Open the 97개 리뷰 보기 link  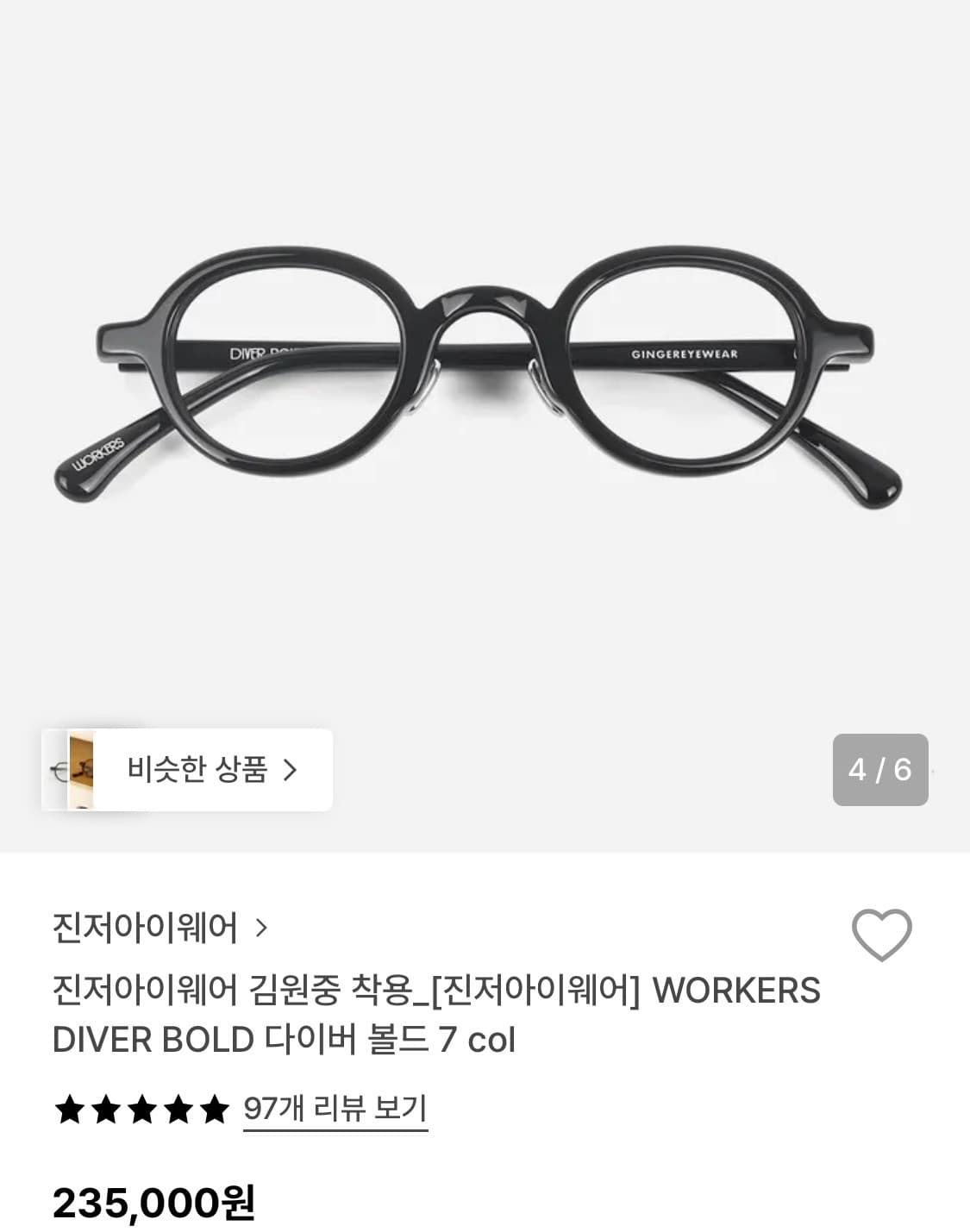[336, 1111]
